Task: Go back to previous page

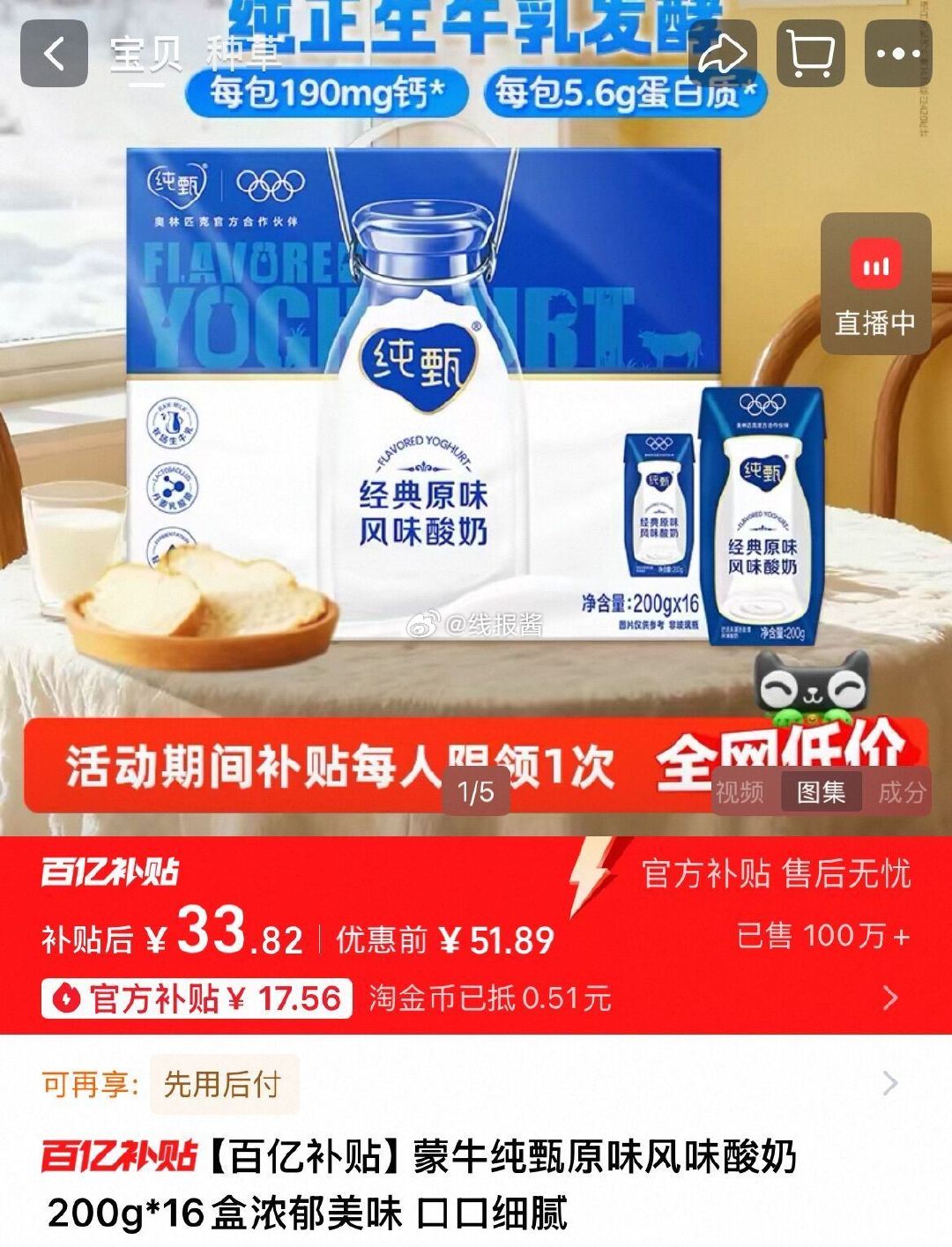Action: click(55, 54)
